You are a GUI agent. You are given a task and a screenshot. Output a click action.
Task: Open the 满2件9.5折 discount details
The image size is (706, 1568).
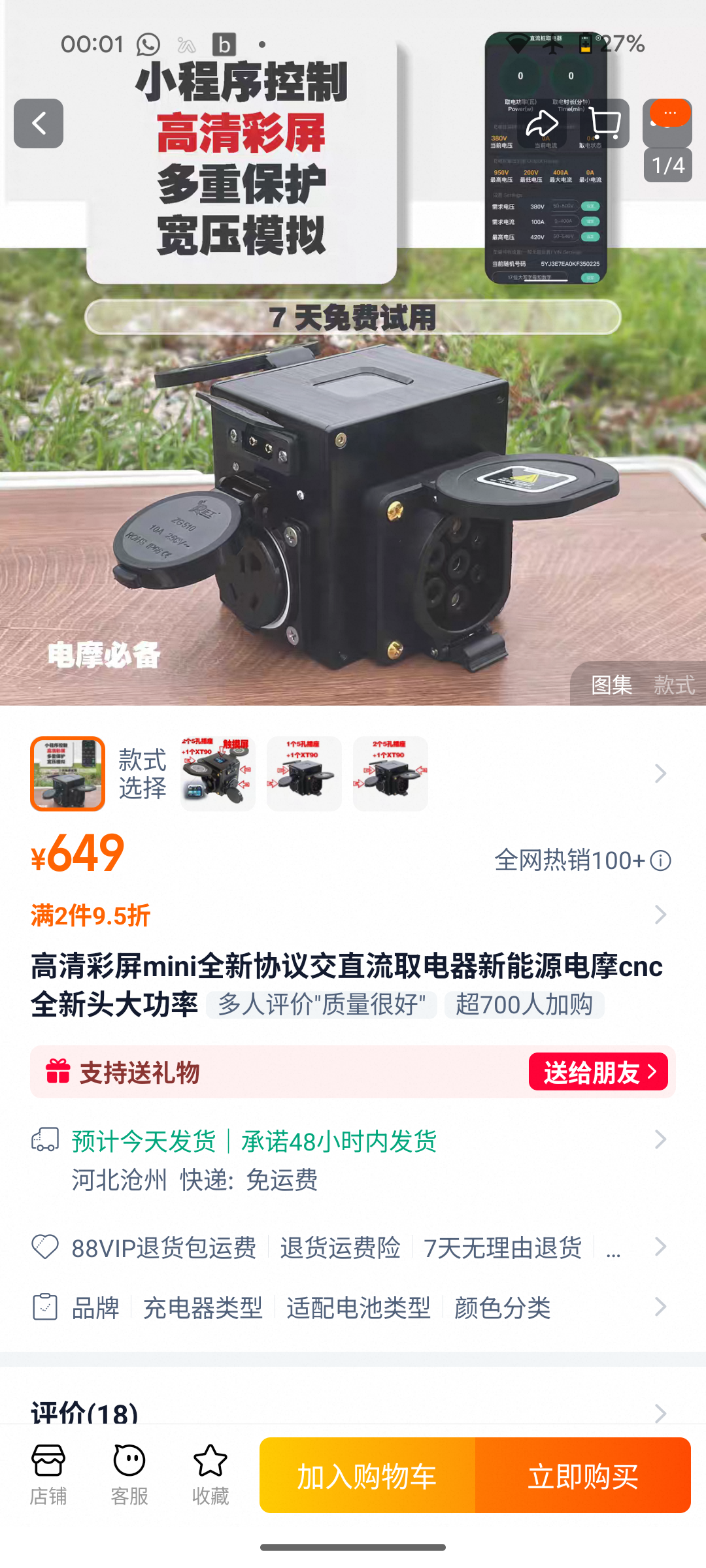[660, 915]
